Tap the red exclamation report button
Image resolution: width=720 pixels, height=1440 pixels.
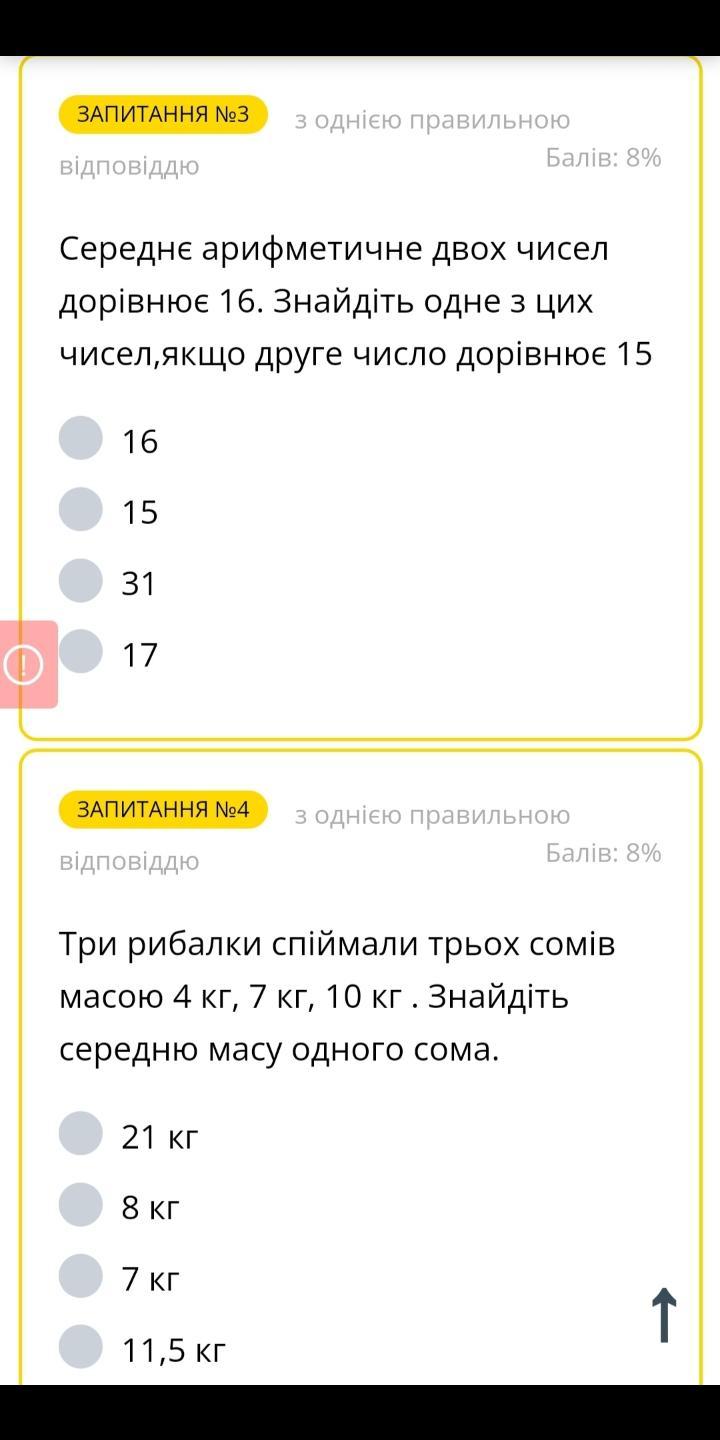point(25,664)
